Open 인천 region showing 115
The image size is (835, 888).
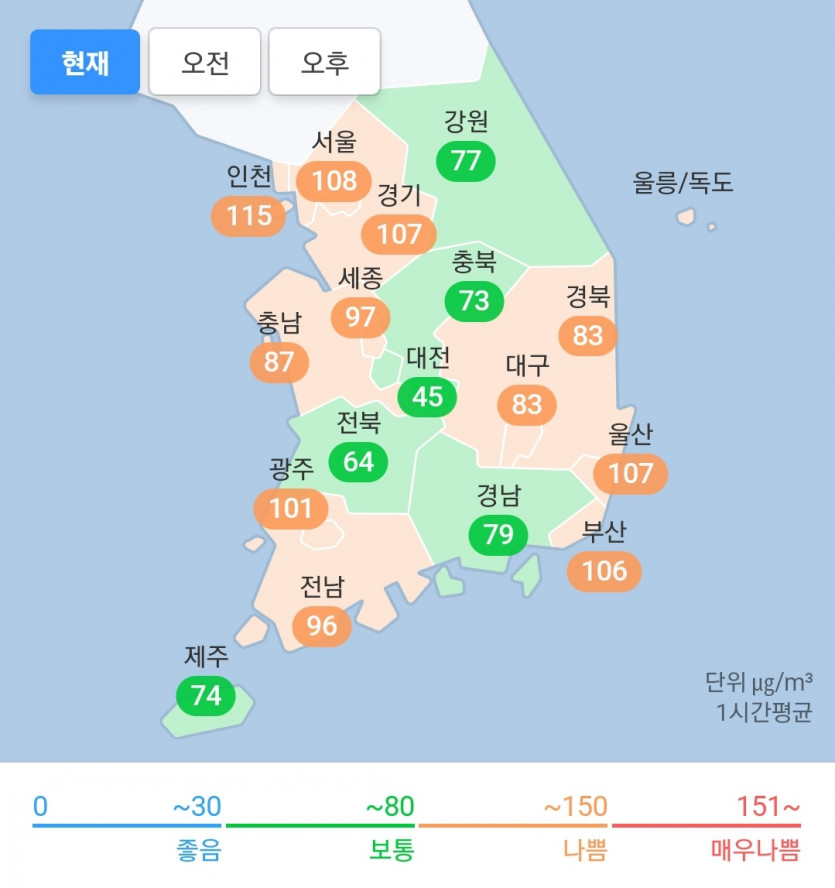[x=249, y=215]
